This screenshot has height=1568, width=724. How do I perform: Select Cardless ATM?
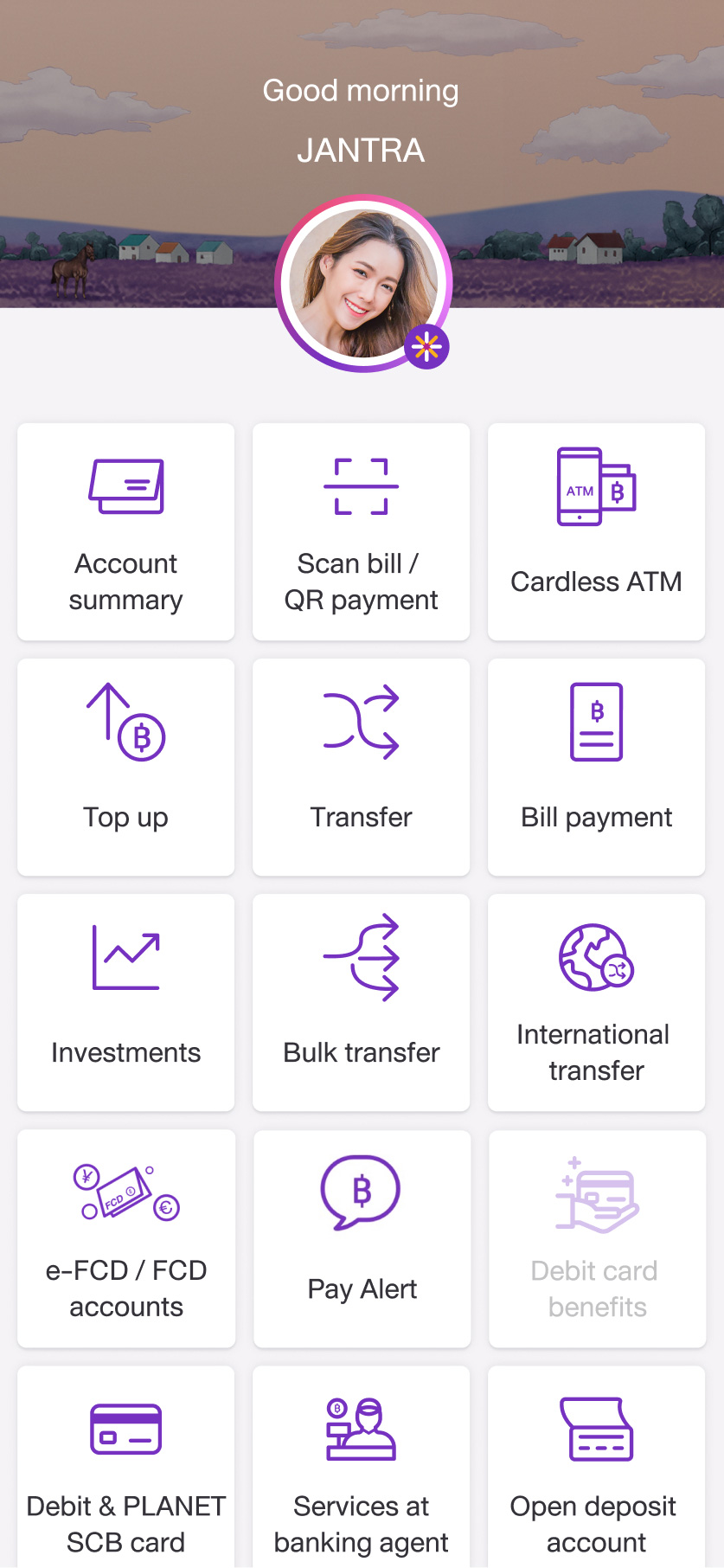596,531
